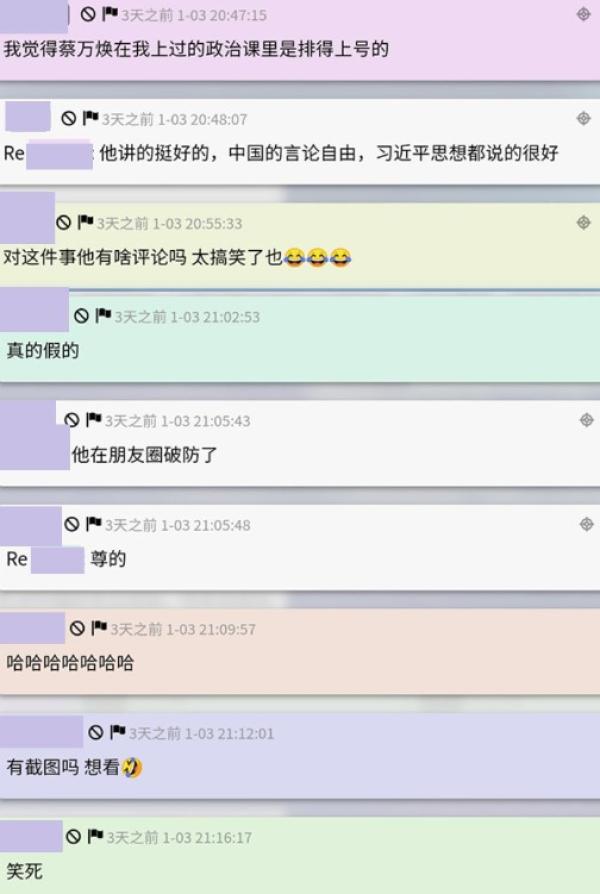Flag the 尊的 reply from 21:05:48
This screenshot has width=600, height=894.
[93, 524]
